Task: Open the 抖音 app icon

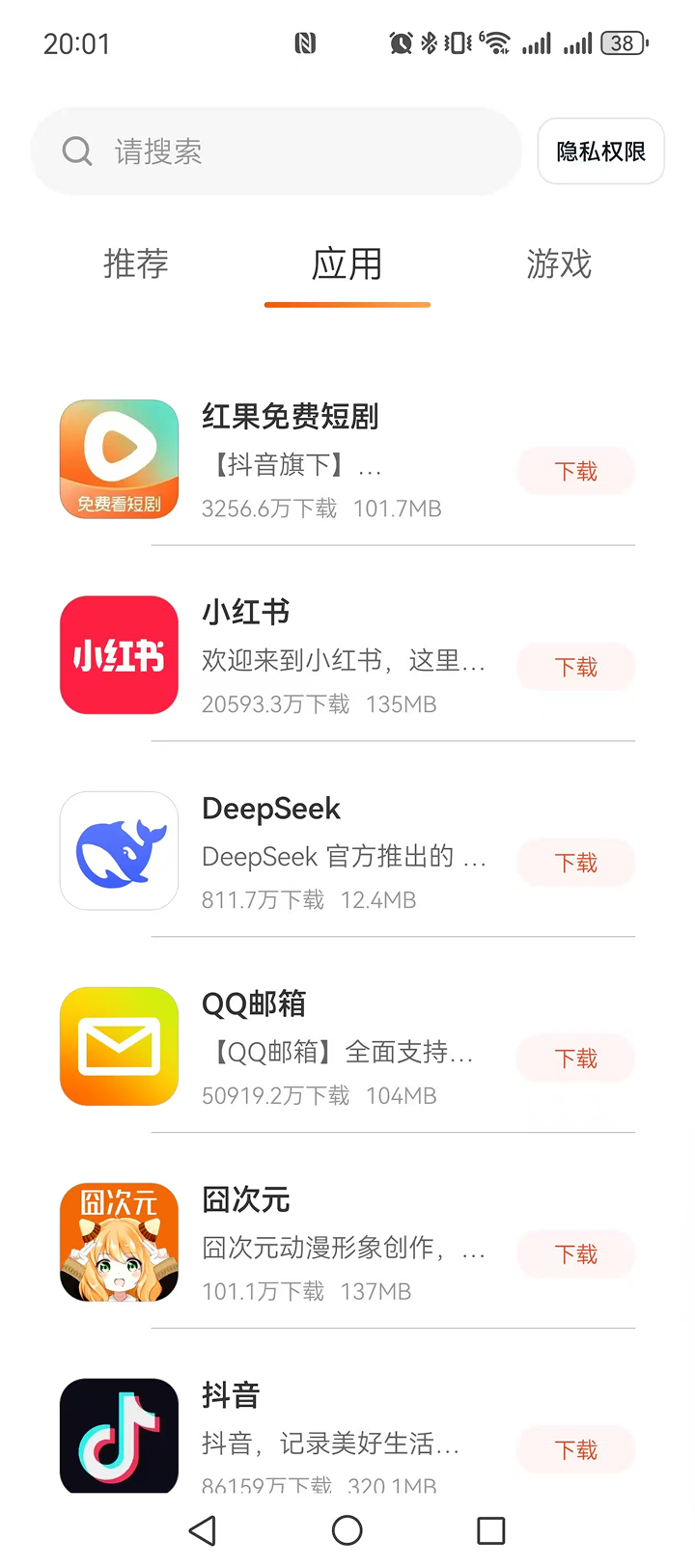Action: [x=119, y=1436]
